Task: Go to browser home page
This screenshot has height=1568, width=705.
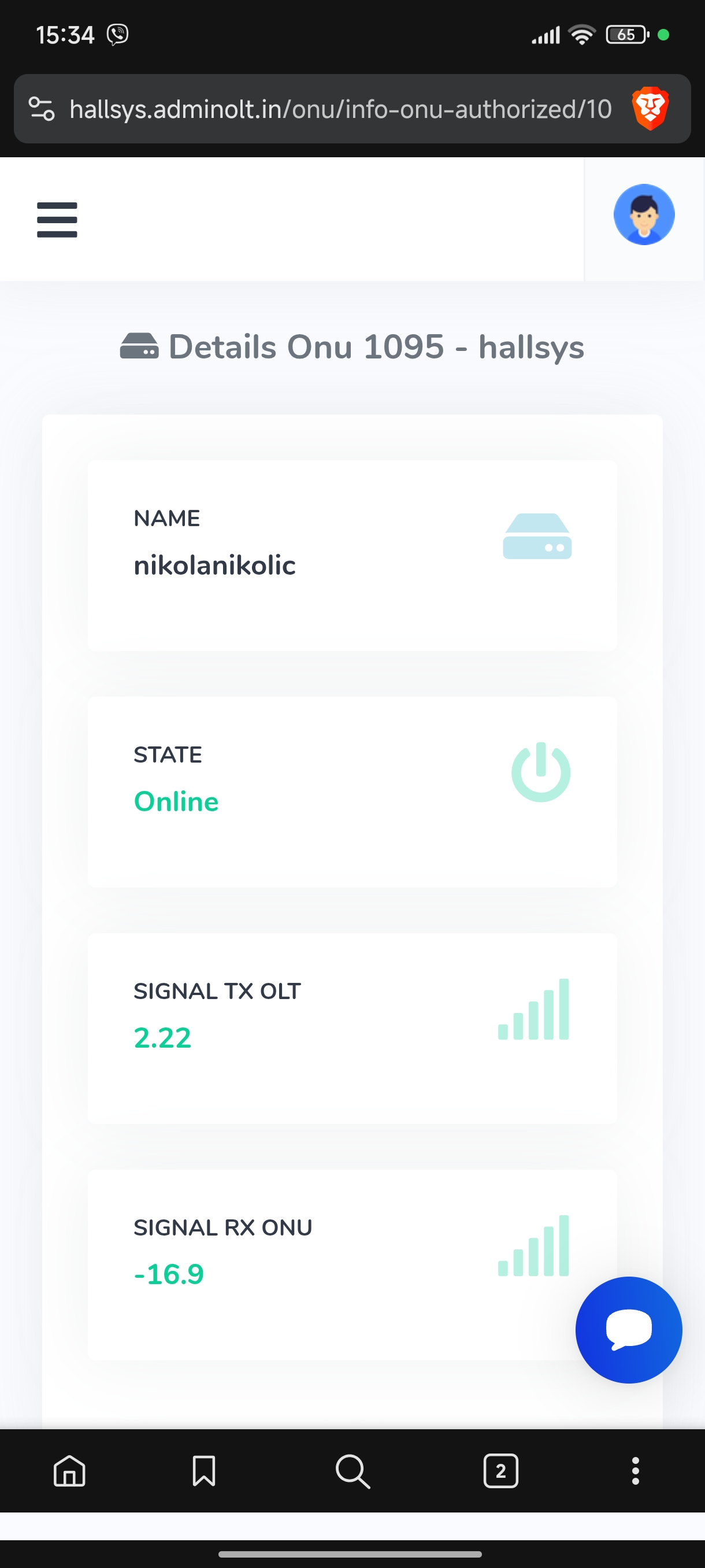Action: coord(69,1471)
